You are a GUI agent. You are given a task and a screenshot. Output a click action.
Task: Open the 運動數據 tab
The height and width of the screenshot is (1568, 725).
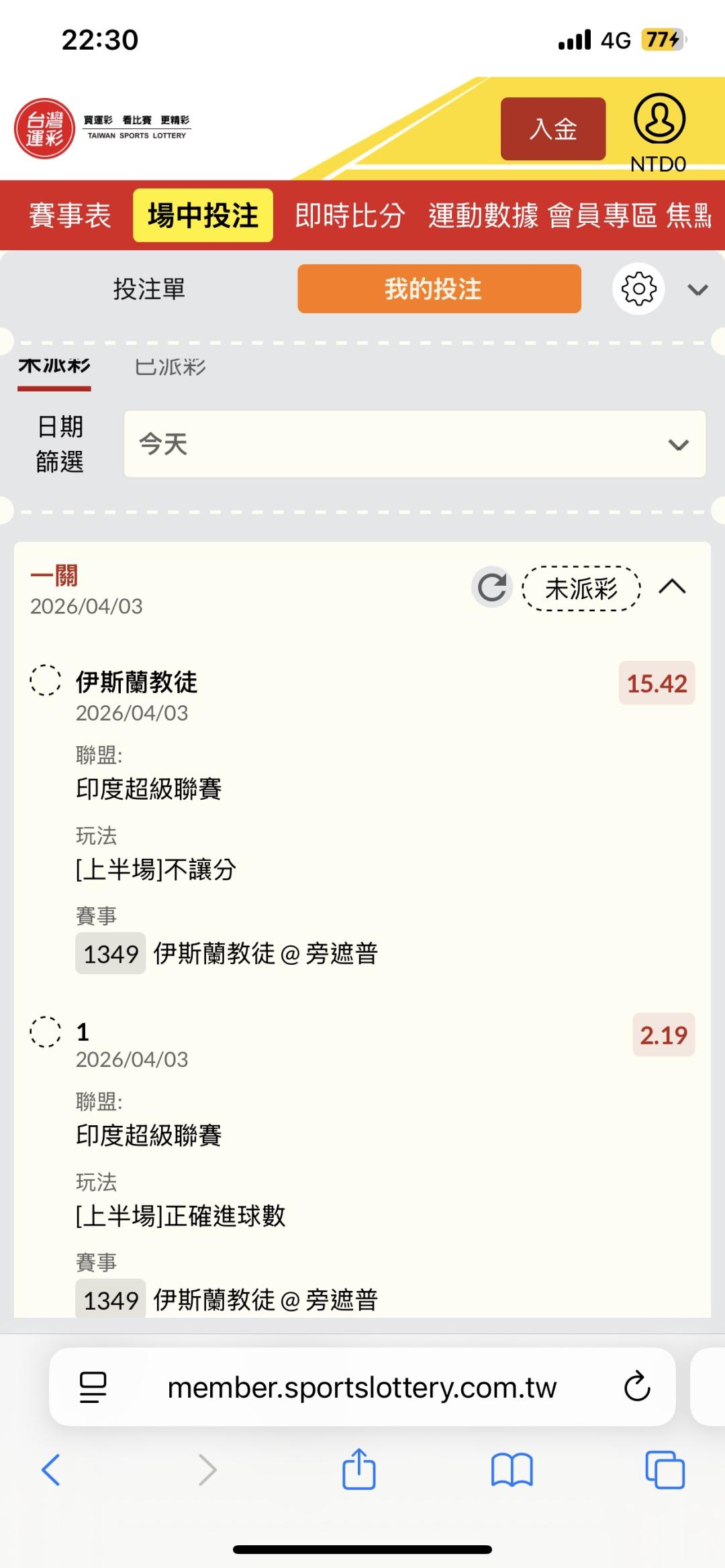[483, 215]
